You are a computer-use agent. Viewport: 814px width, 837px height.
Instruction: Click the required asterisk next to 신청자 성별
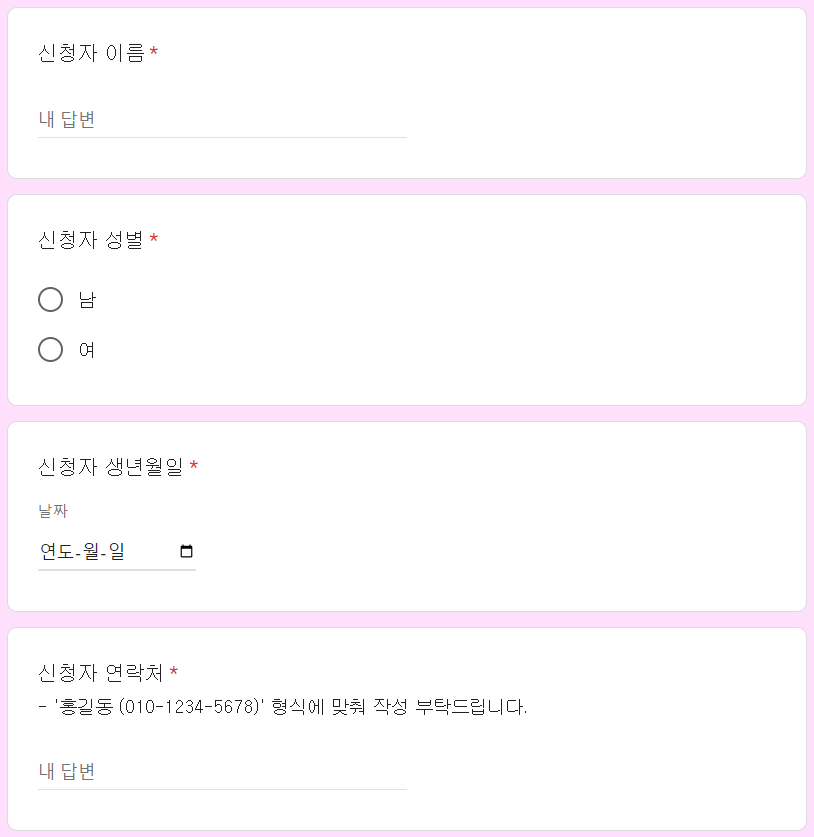coord(152,239)
